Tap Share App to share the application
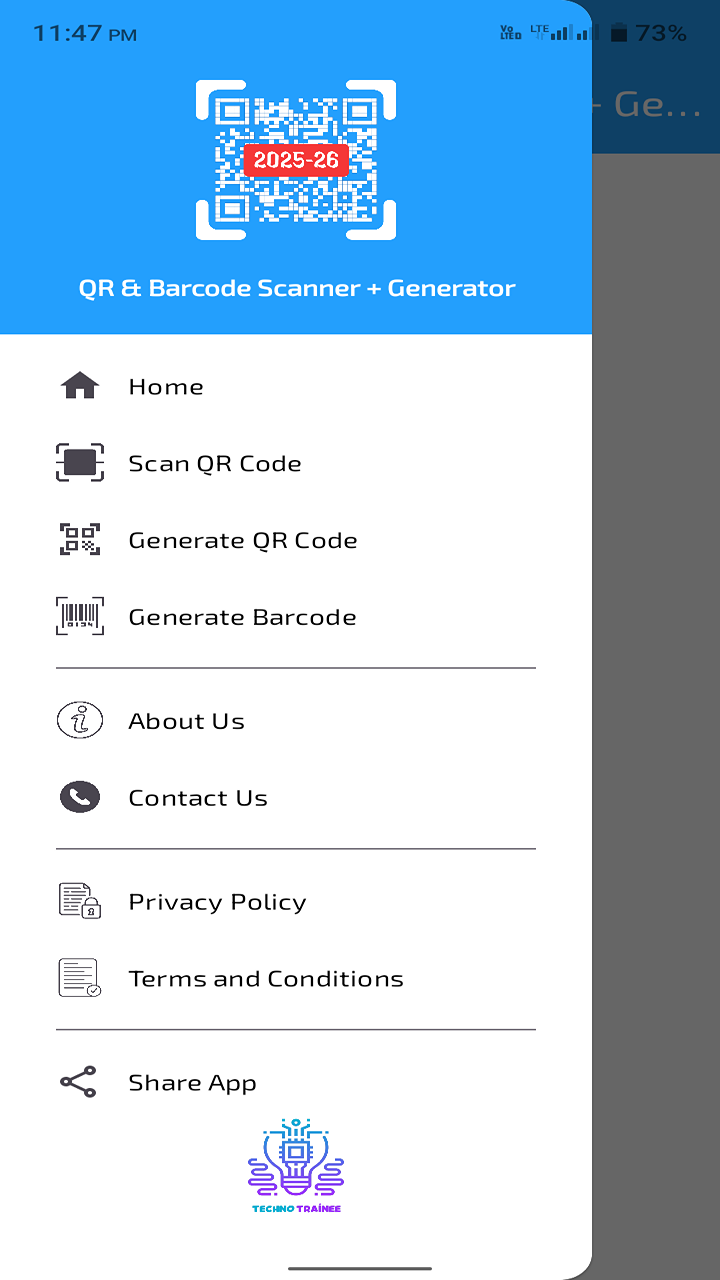This screenshot has height=1280, width=720. pyautogui.click(x=192, y=1082)
